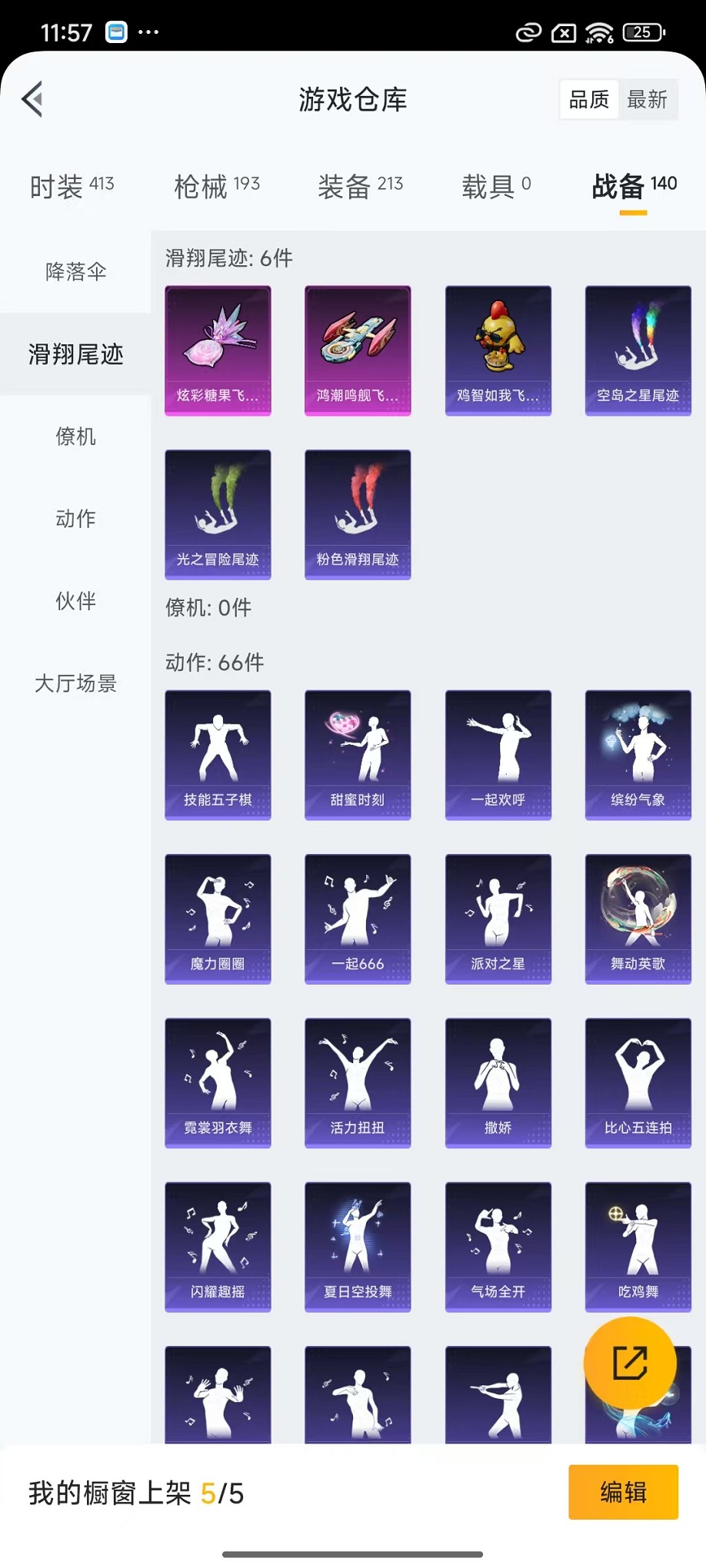View the 大厅场景 side category
Image resolution: width=706 pixels, height=1568 pixels.
click(x=75, y=683)
